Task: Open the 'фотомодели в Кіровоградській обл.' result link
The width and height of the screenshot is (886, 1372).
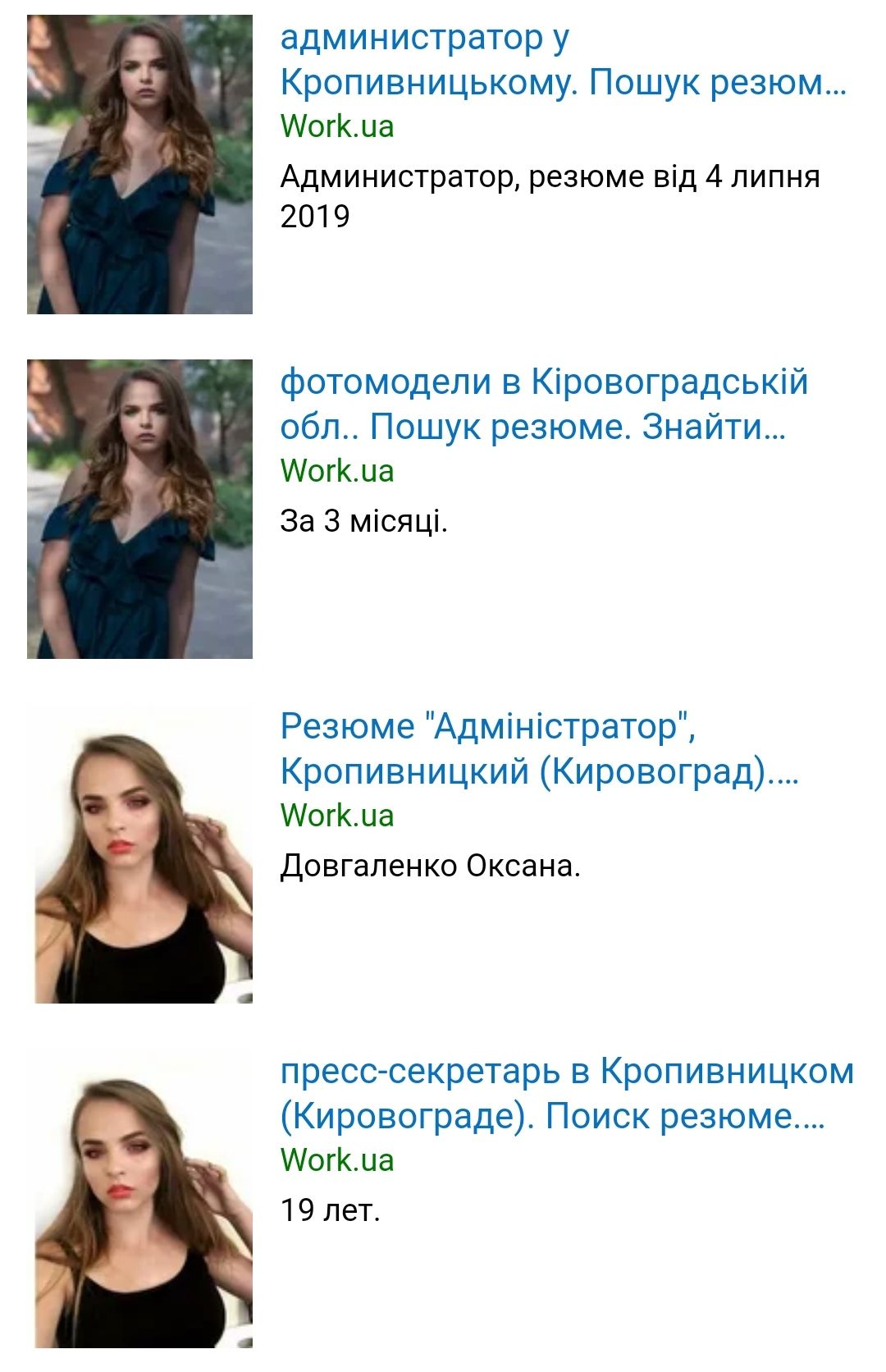Action: pyautogui.click(x=544, y=405)
